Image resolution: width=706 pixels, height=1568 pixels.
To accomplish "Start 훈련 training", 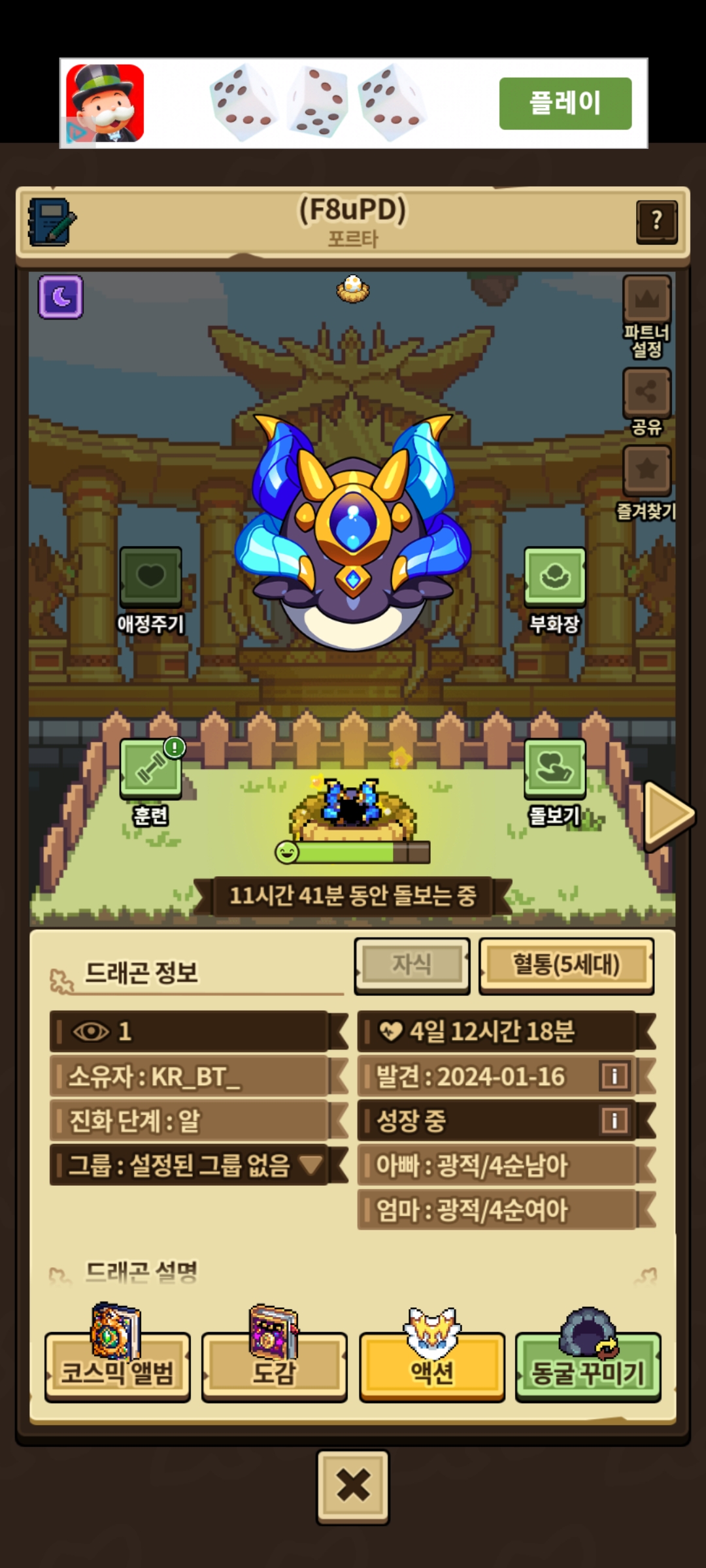I will click(x=150, y=769).
